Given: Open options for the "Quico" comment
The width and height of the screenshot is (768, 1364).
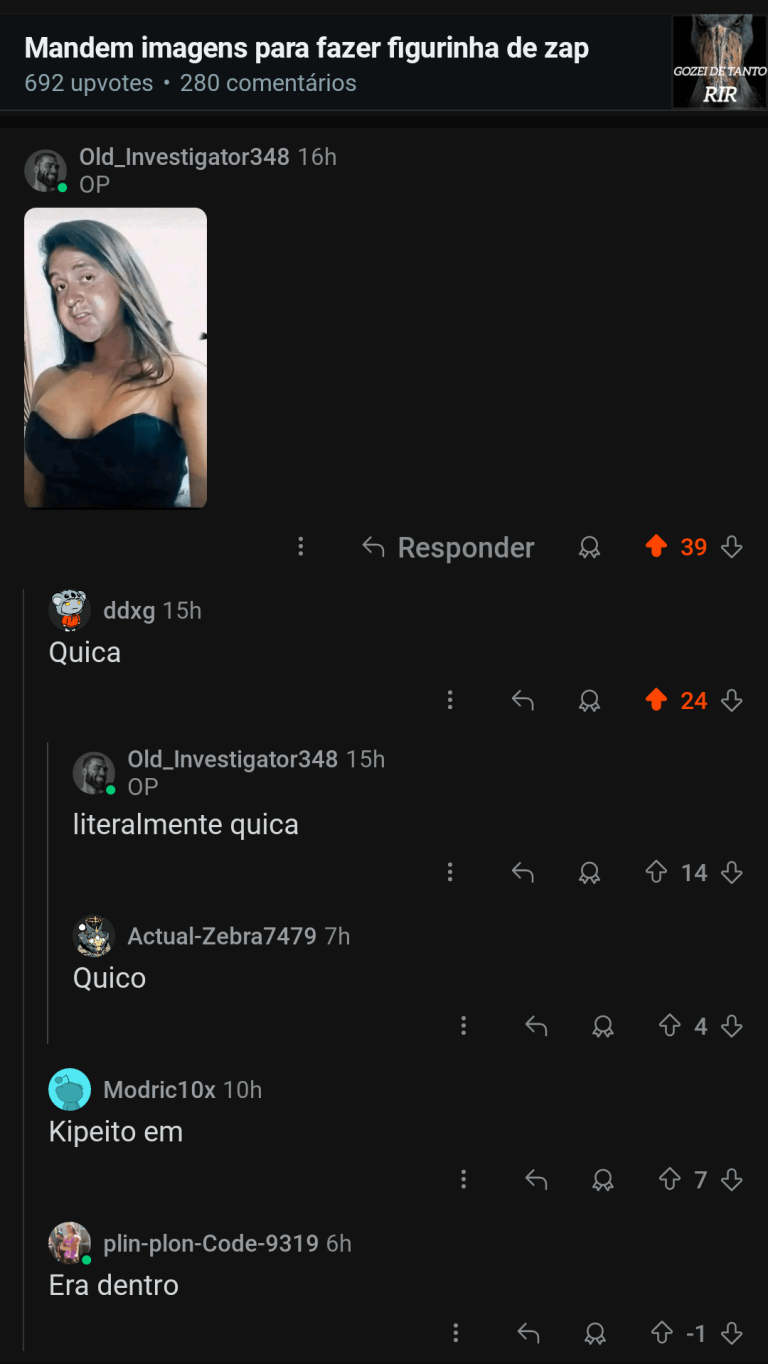Looking at the screenshot, I should tap(463, 1026).
